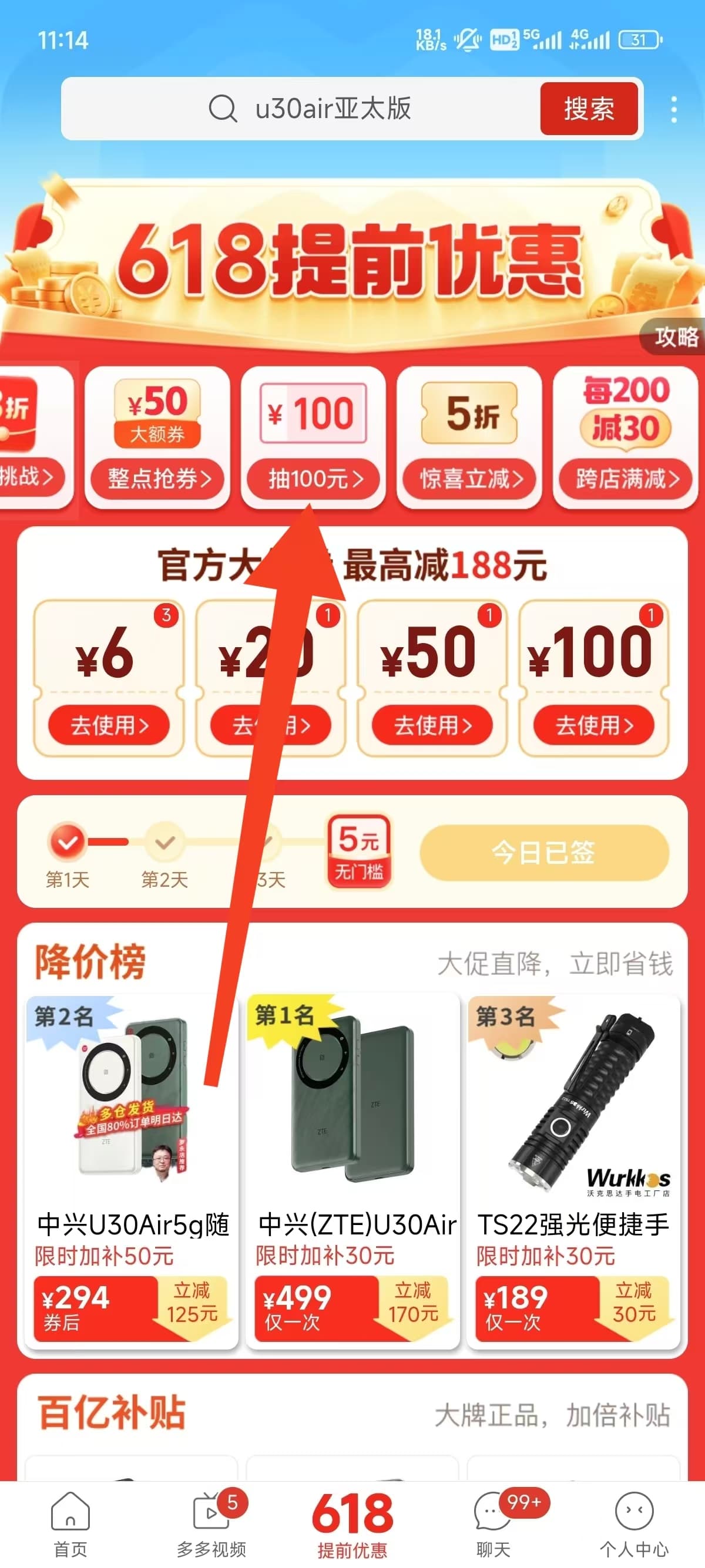This screenshot has height=1568, width=705.
Task: Switch to the 首页 tab
Action: 70,1524
